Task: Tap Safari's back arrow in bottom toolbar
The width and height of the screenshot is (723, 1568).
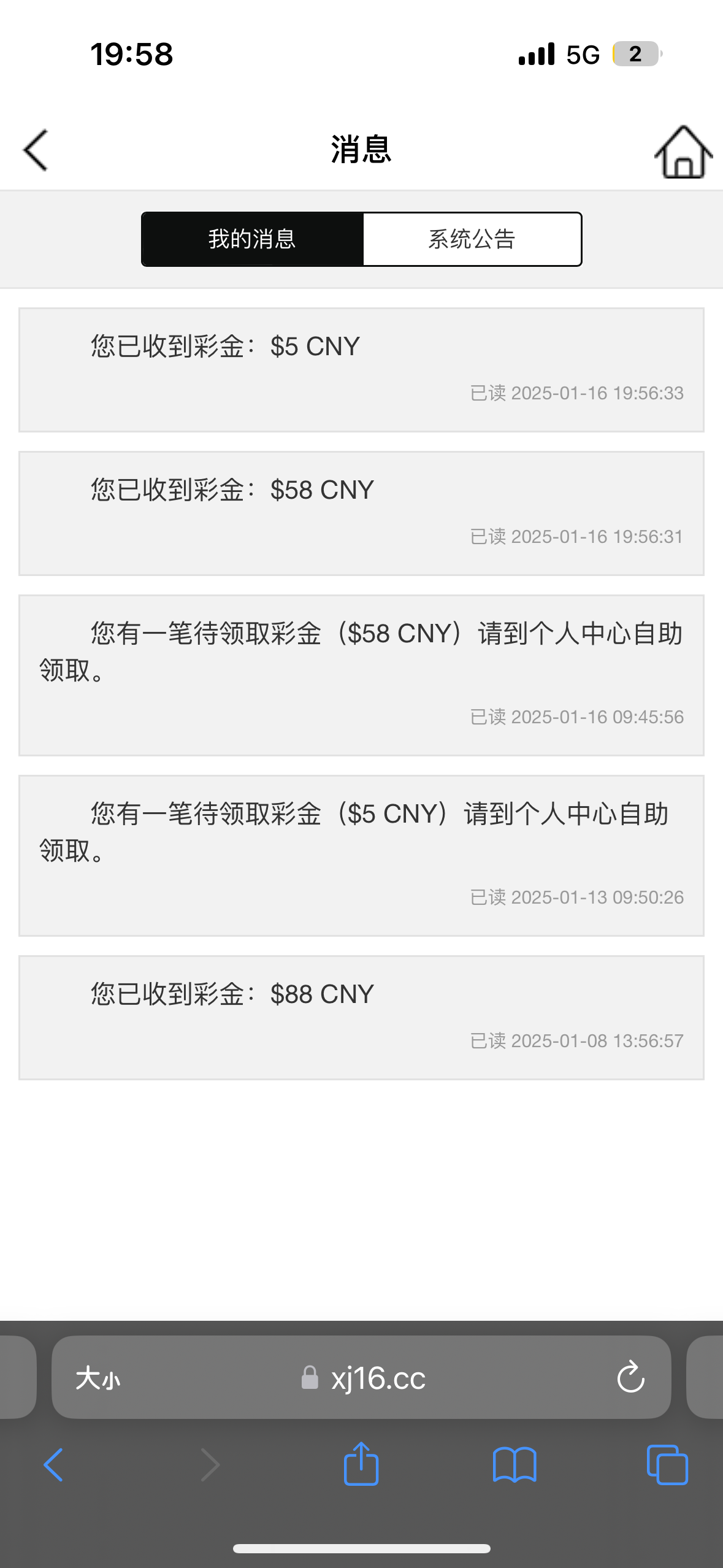Action: tap(53, 1465)
